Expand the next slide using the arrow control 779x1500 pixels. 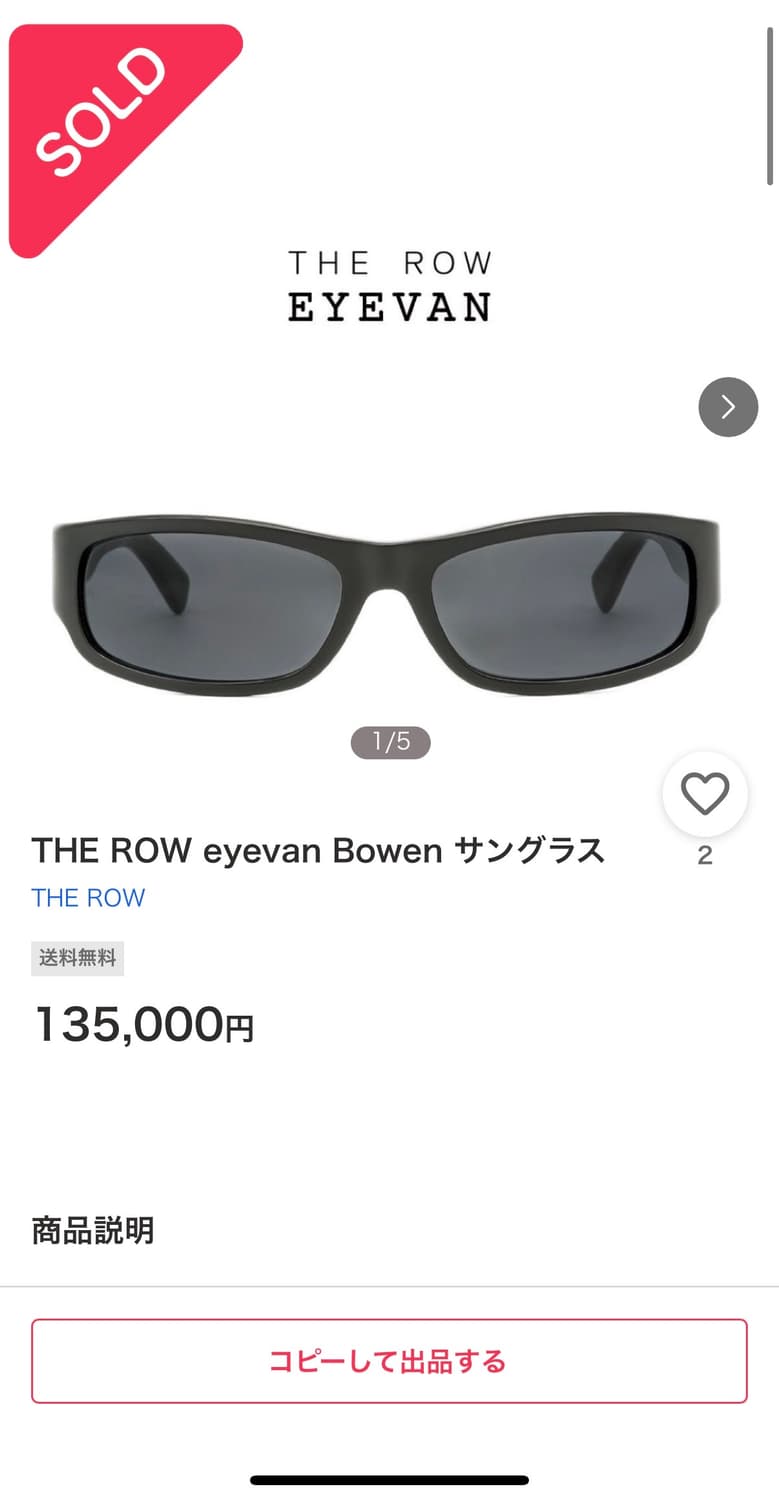(728, 408)
